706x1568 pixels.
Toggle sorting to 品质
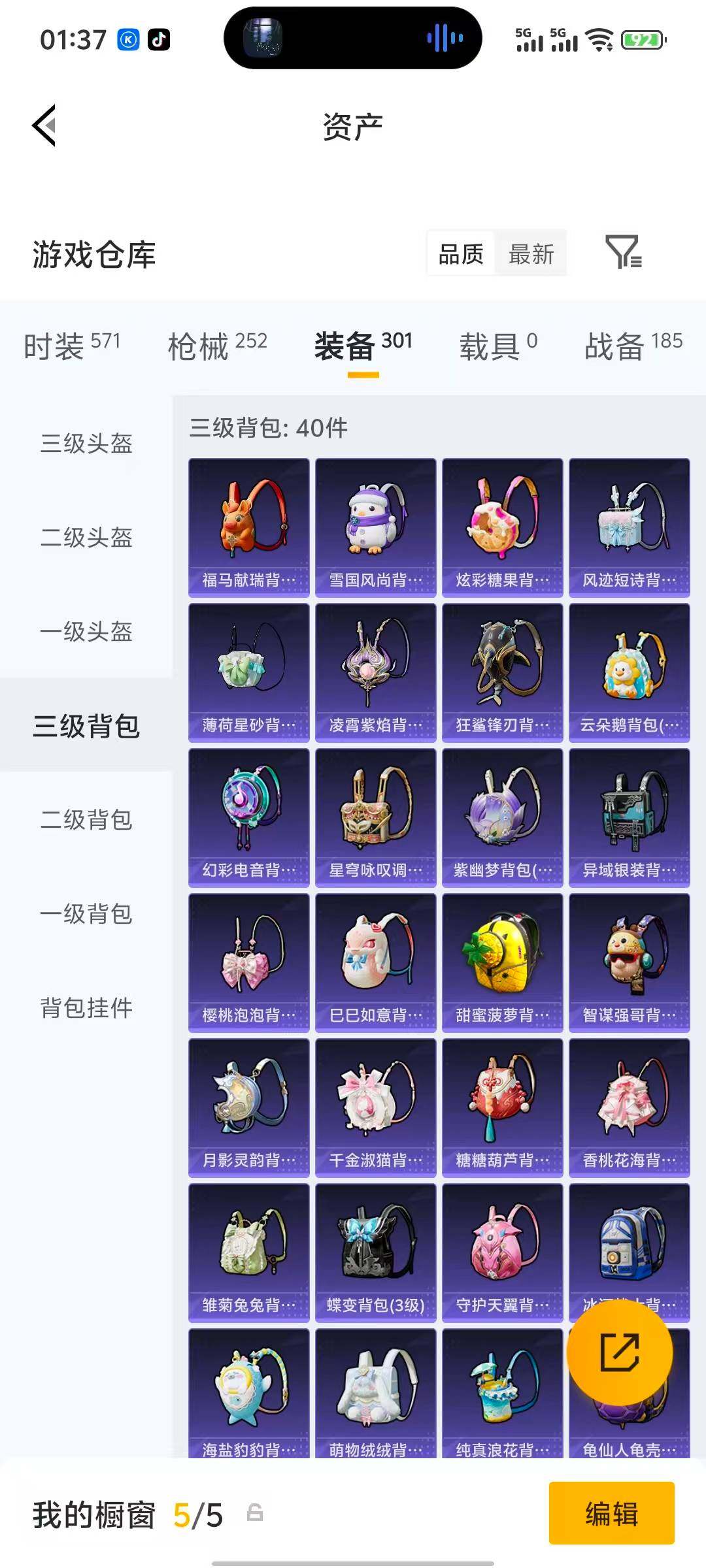pos(460,255)
